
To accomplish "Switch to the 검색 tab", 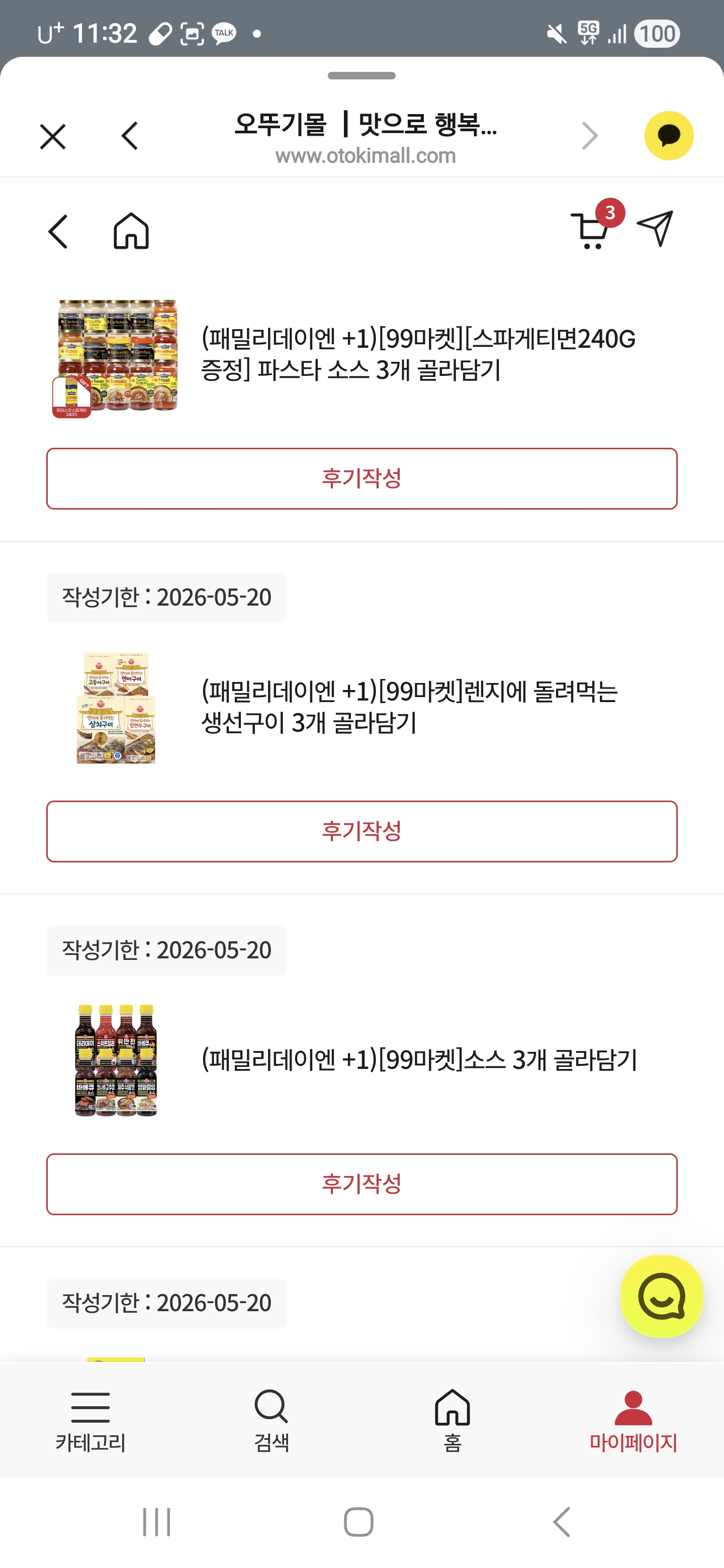I will 271,1421.
